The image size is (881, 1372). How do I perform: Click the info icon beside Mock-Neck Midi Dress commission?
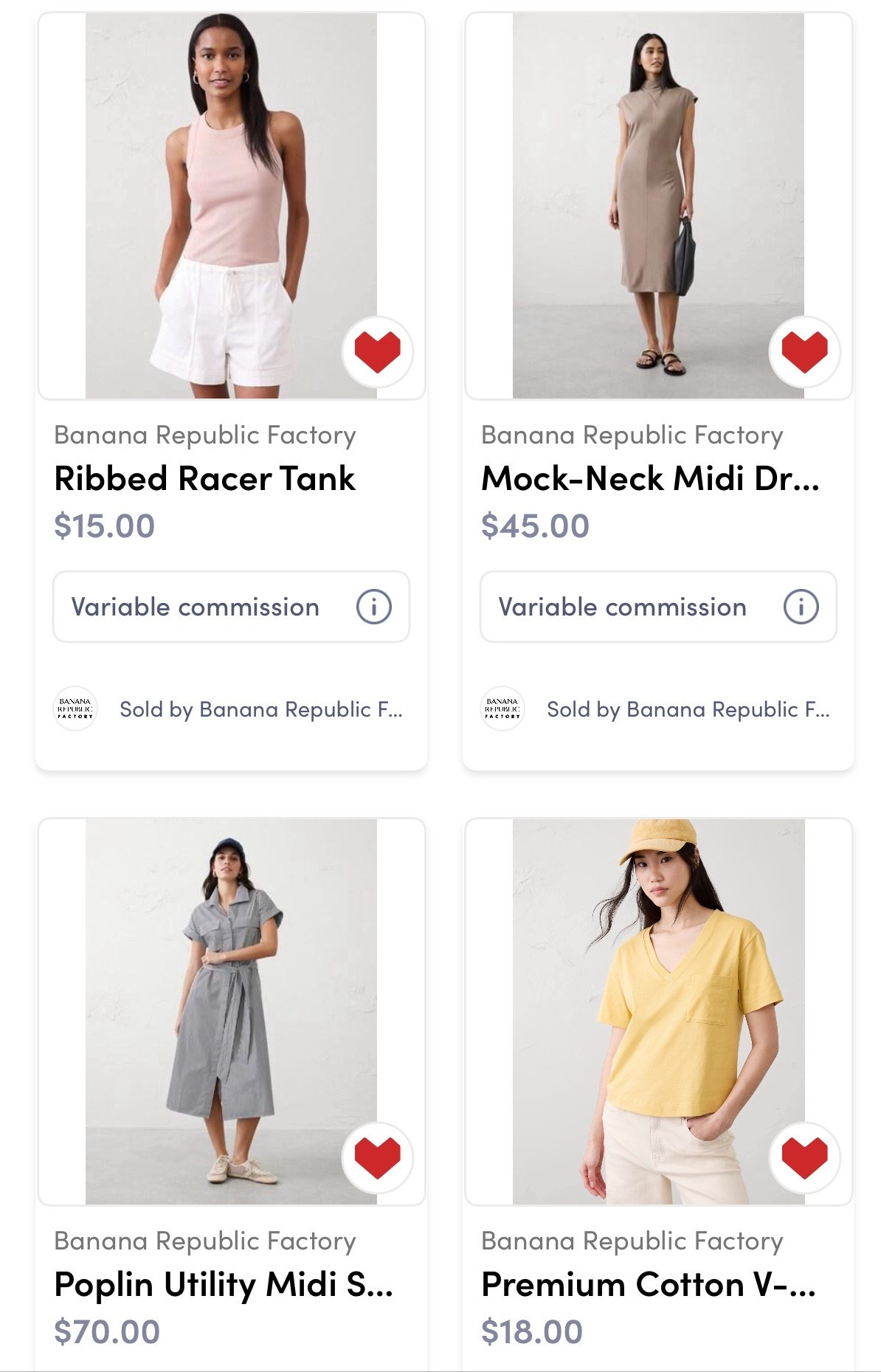[801, 607]
